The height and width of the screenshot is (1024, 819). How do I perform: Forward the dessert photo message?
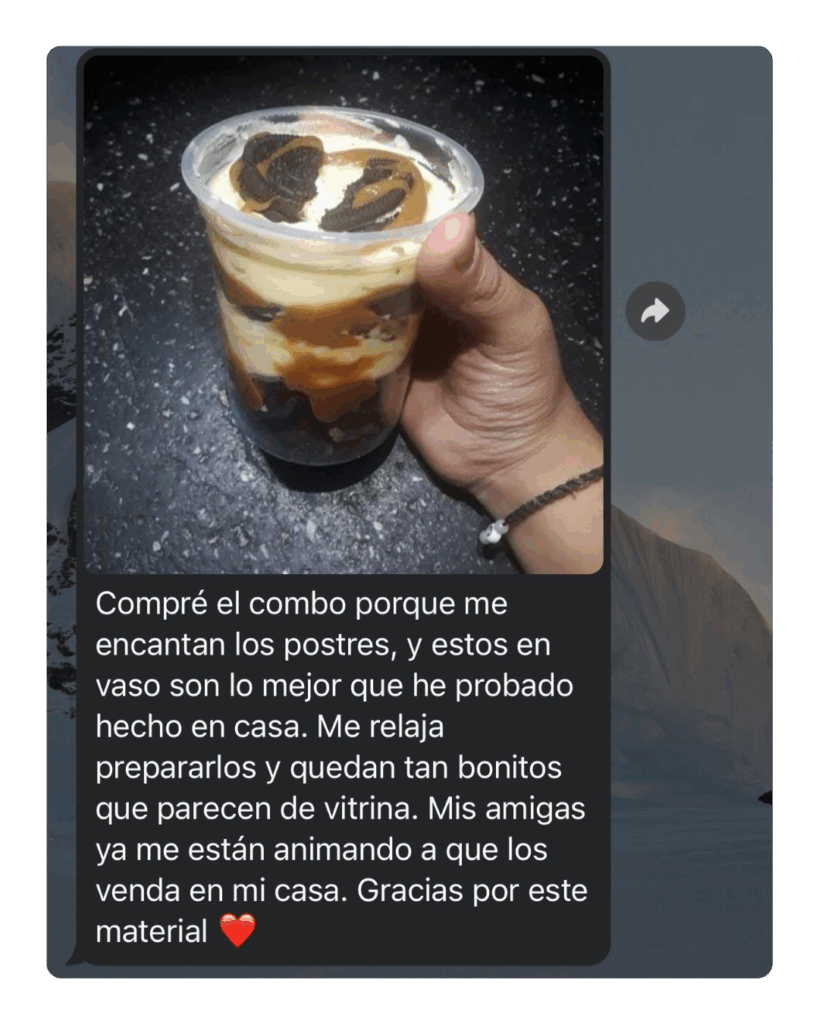coord(655,312)
